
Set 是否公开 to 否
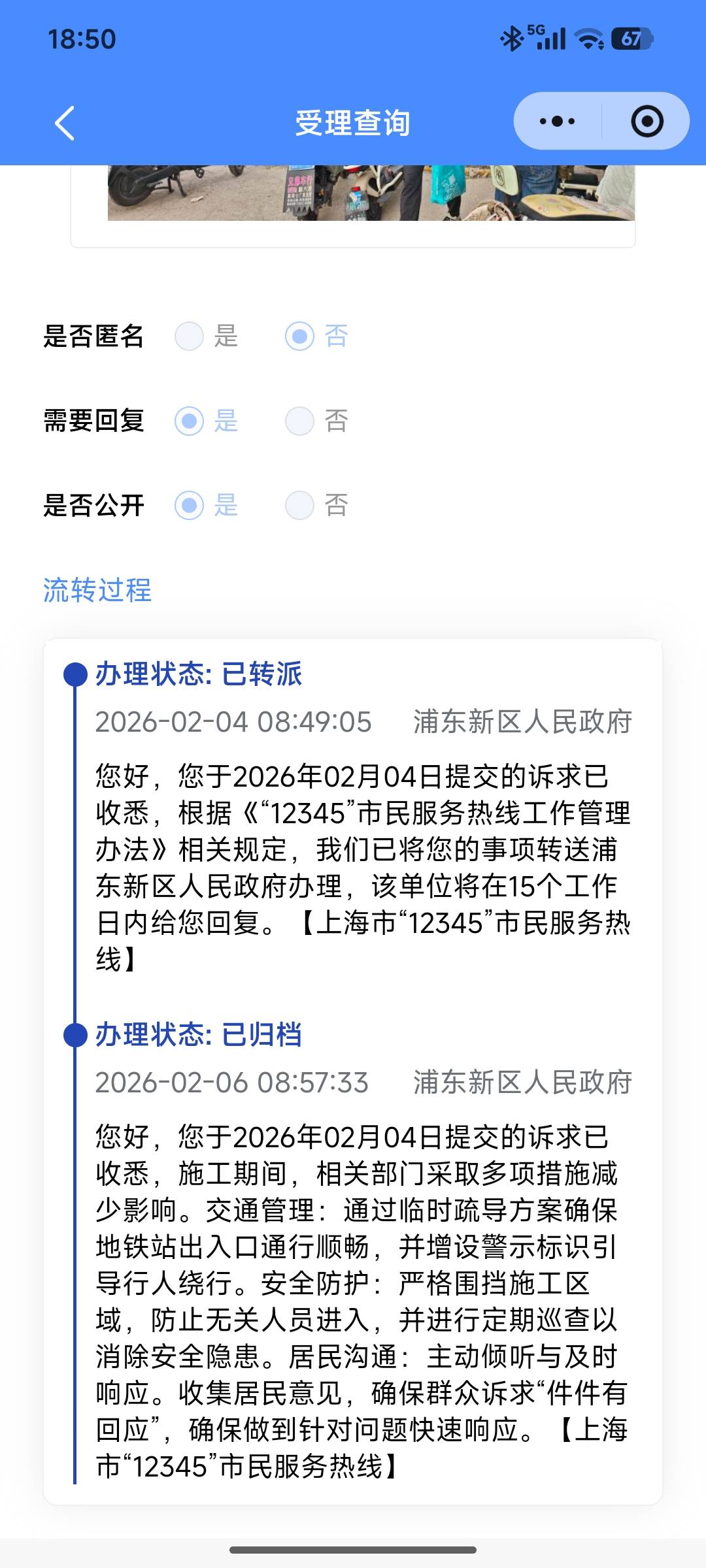(300, 505)
